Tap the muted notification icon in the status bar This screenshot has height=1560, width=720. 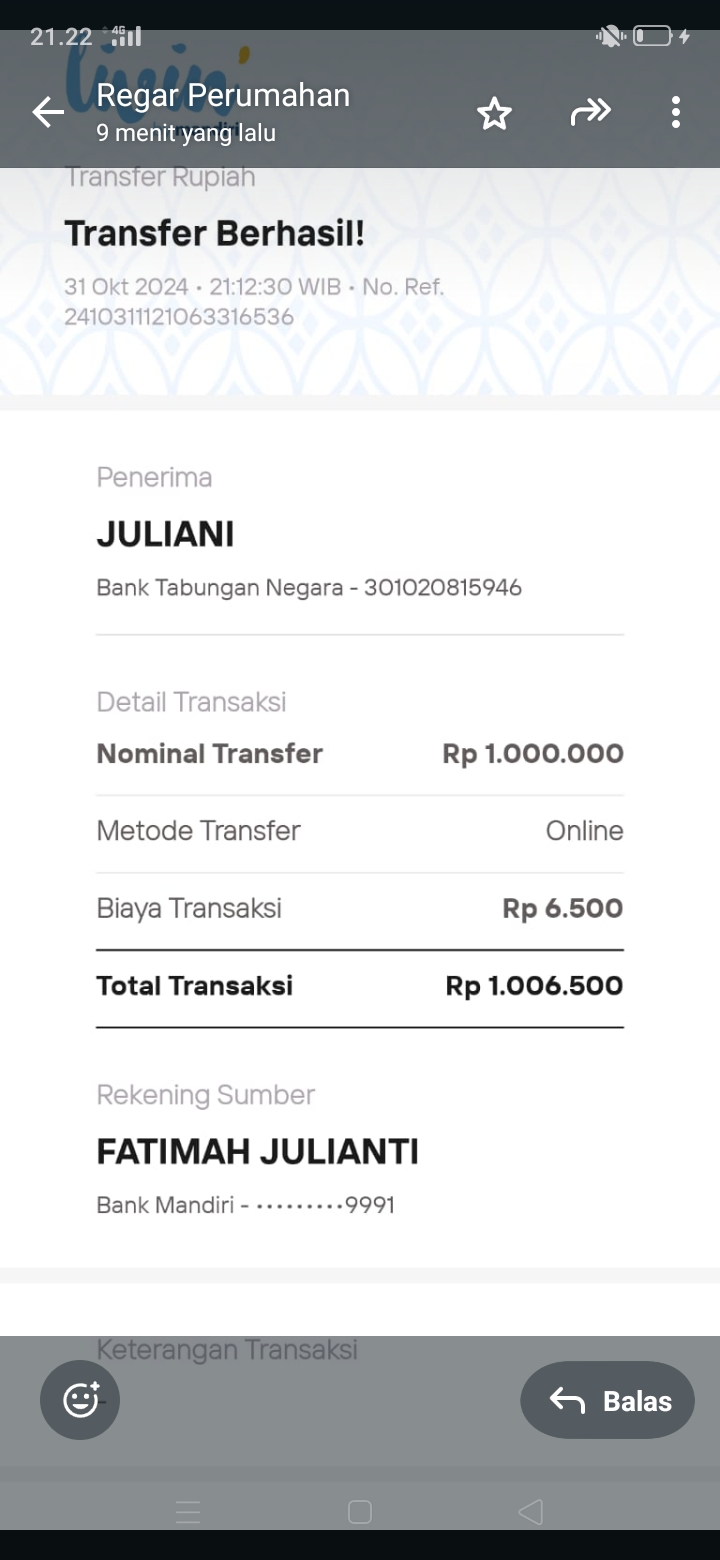(608, 33)
